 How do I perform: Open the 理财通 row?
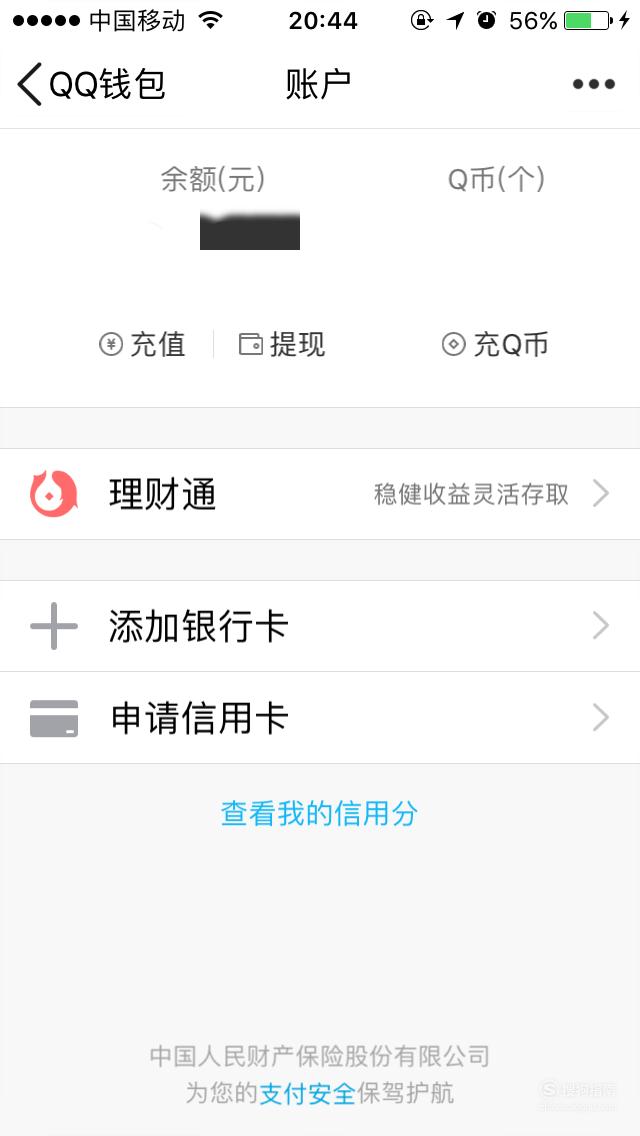pyautogui.click(x=320, y=494)
